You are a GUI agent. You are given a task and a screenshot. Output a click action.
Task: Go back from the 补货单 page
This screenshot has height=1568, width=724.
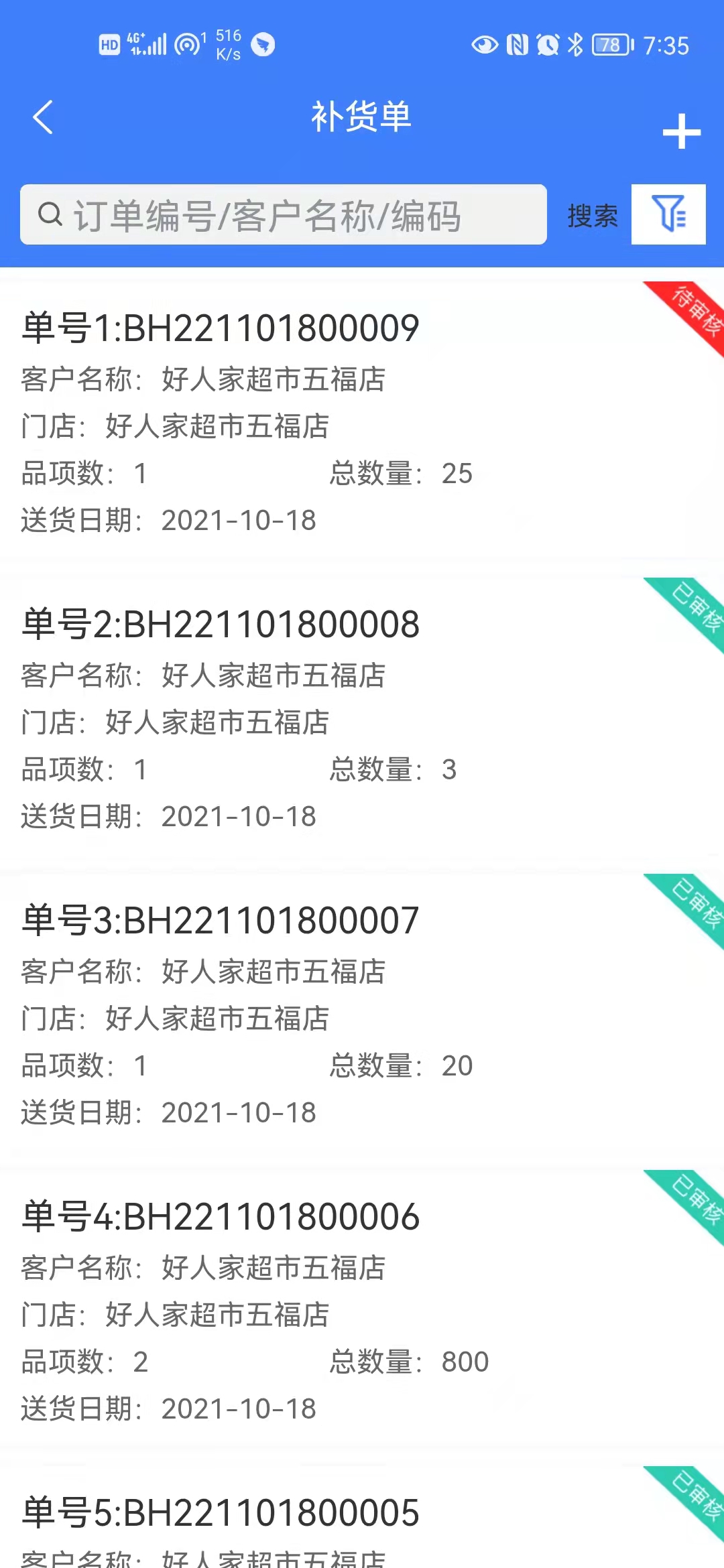pos(43,118)
